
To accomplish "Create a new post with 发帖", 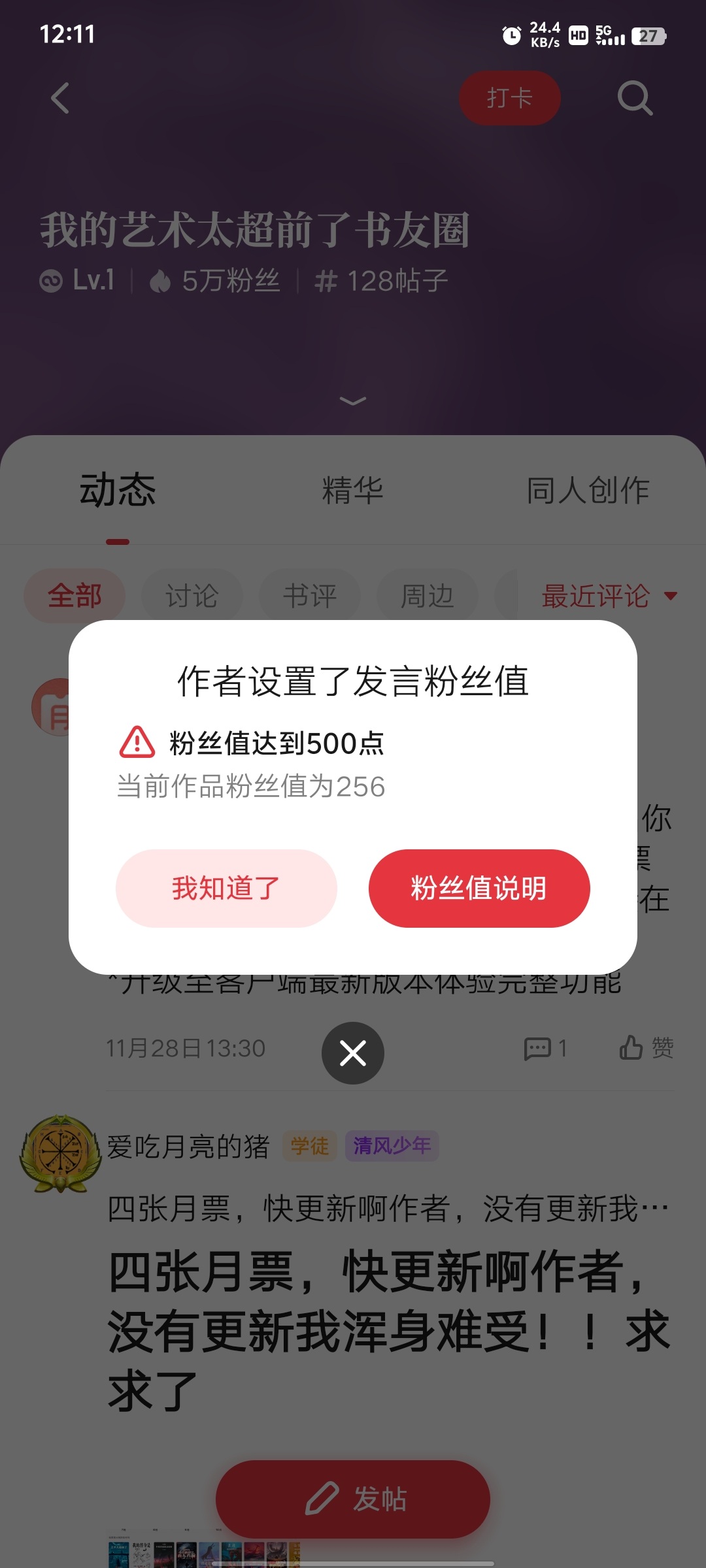I will click(x=353, y=1499).
